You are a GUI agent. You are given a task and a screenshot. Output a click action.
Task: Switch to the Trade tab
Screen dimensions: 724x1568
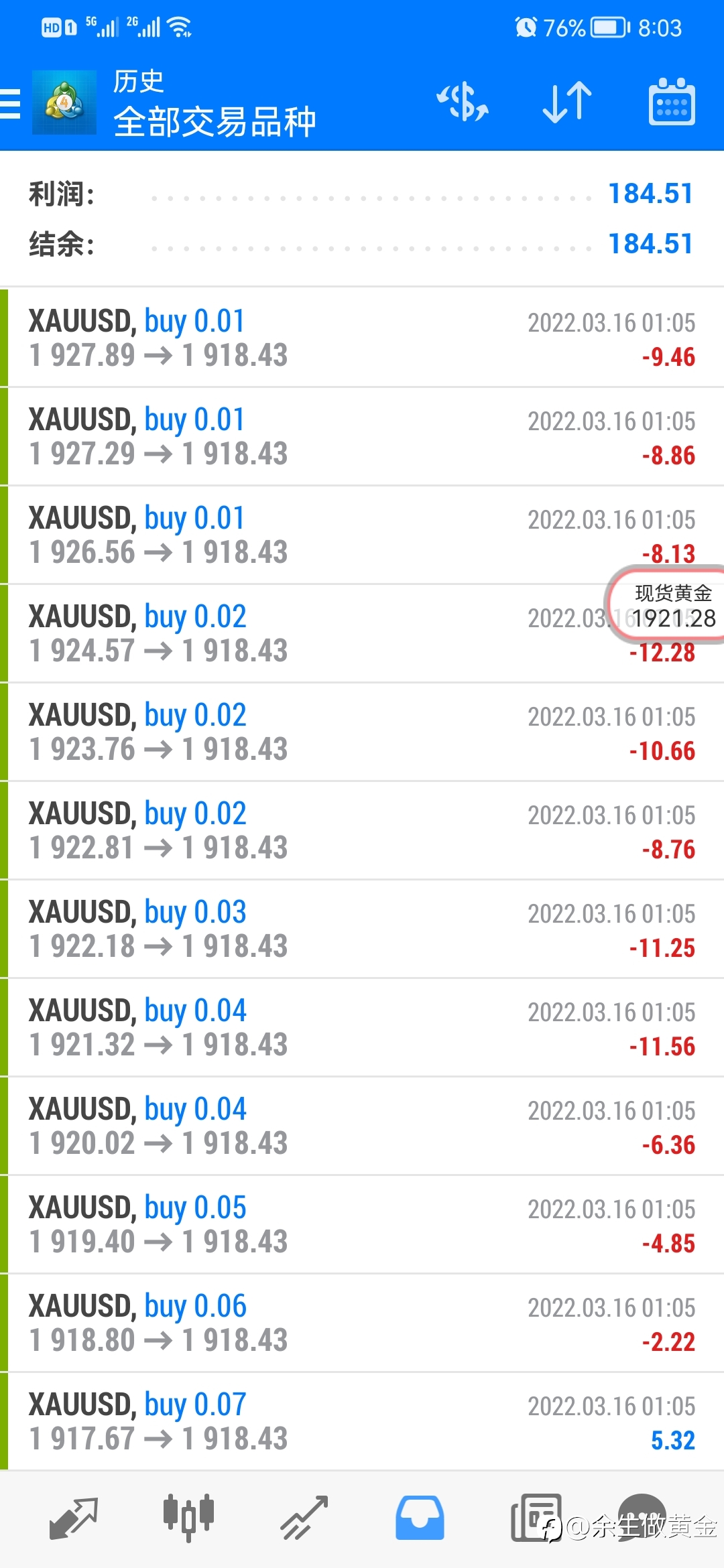coord(304,1518)
